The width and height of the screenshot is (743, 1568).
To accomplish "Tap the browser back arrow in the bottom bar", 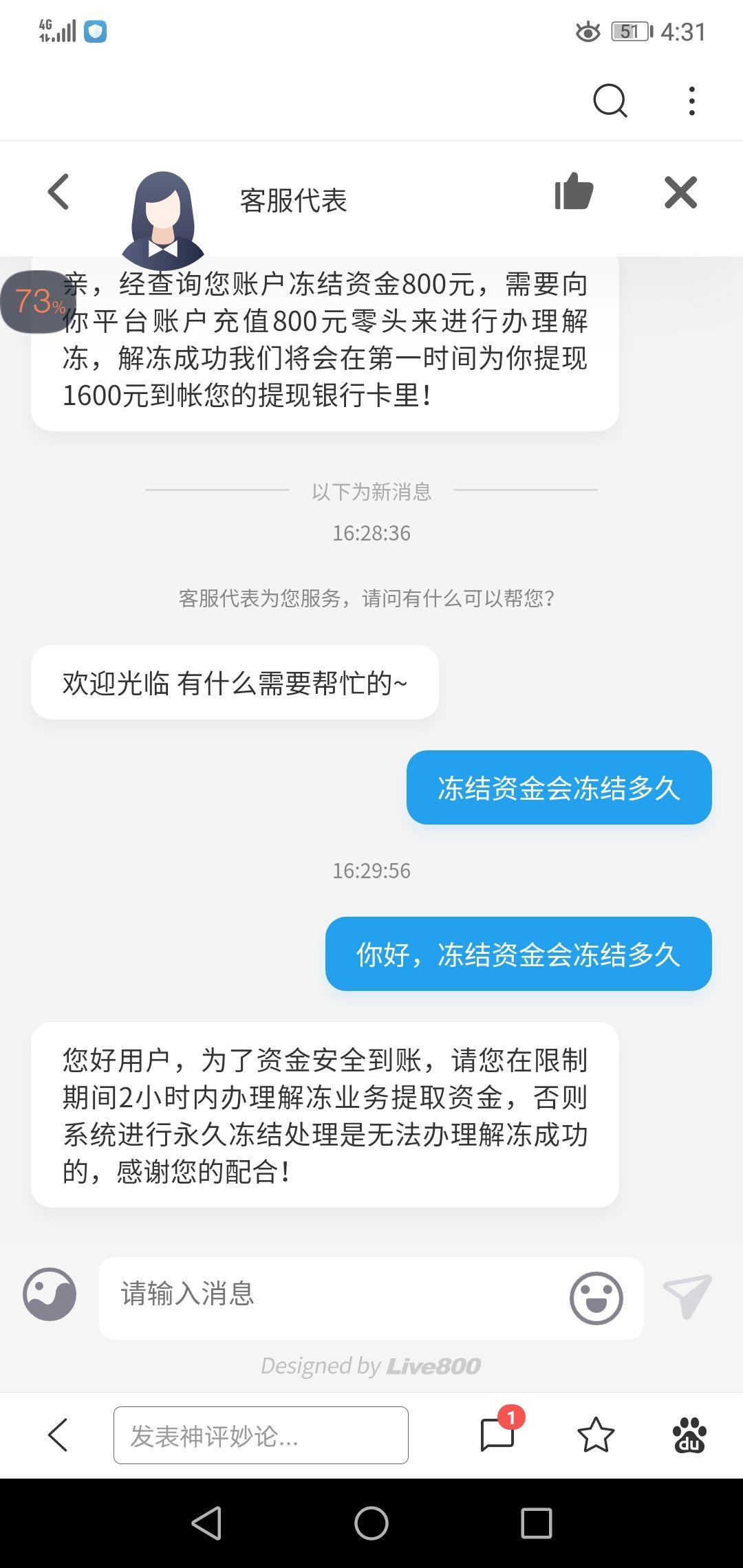I will (x=58, y=1435).
